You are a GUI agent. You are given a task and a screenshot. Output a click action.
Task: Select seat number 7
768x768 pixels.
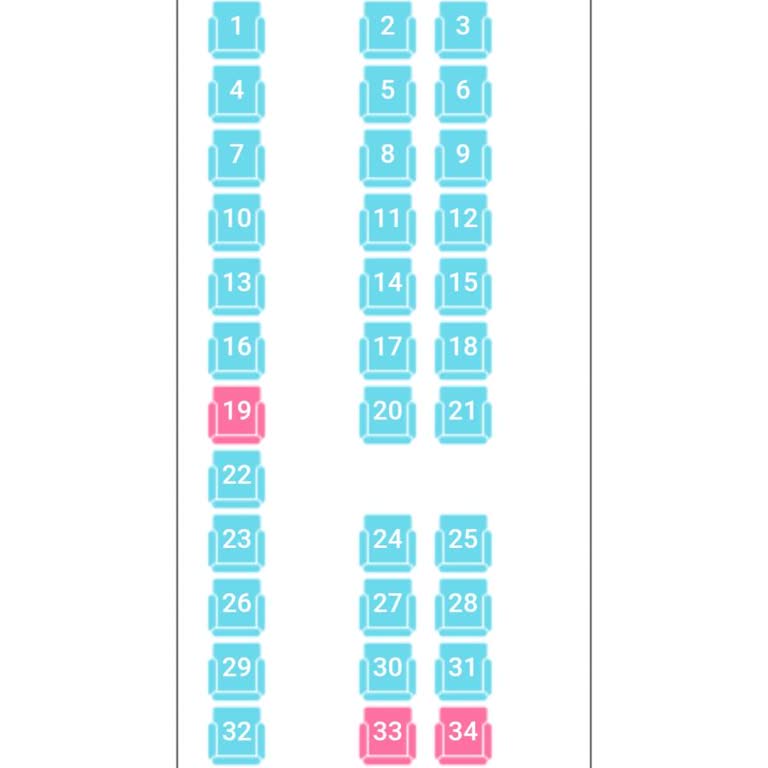click(237, 156)
